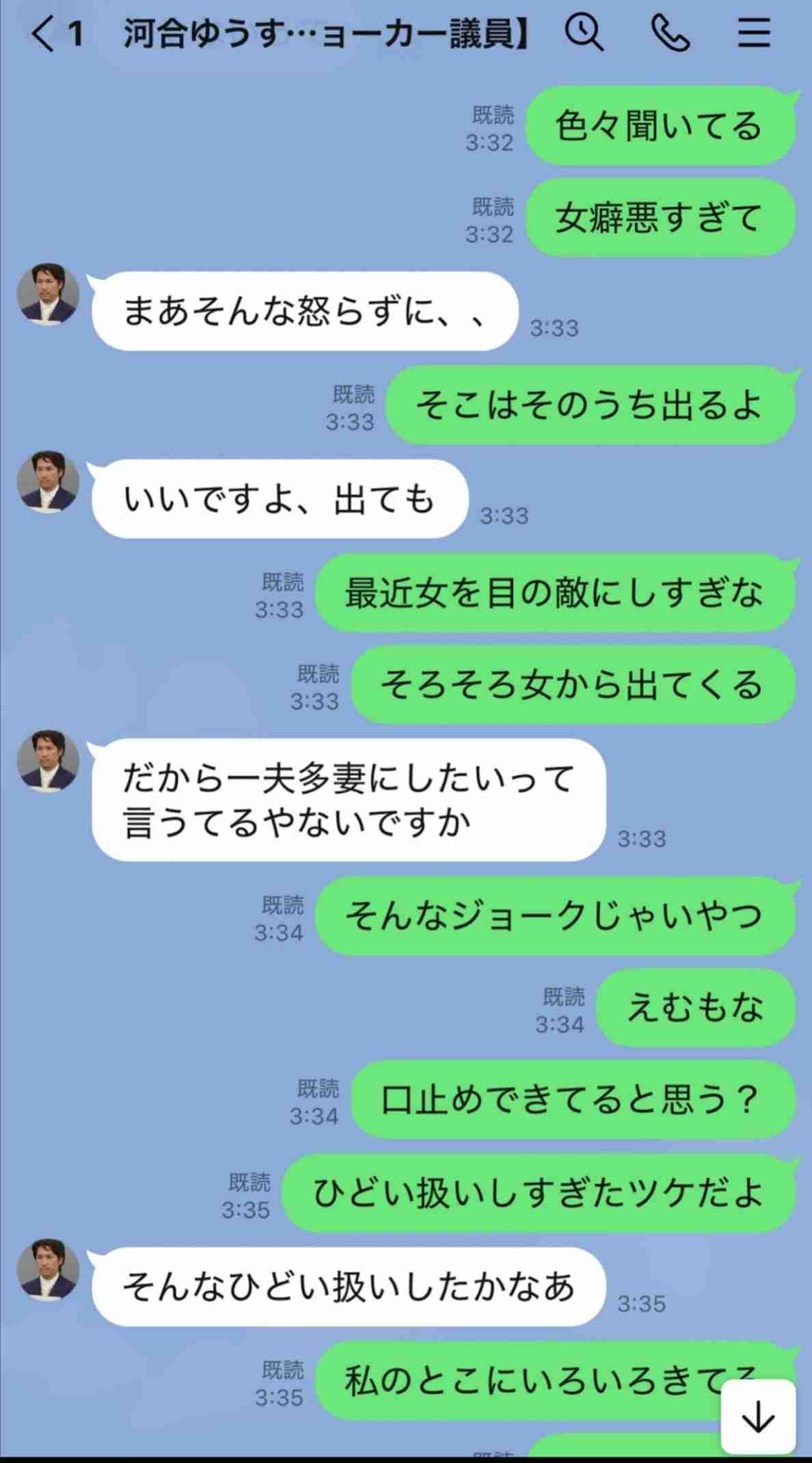Go back to the chat list
This screenshot has height=1463, width=812.
[44, 34]
